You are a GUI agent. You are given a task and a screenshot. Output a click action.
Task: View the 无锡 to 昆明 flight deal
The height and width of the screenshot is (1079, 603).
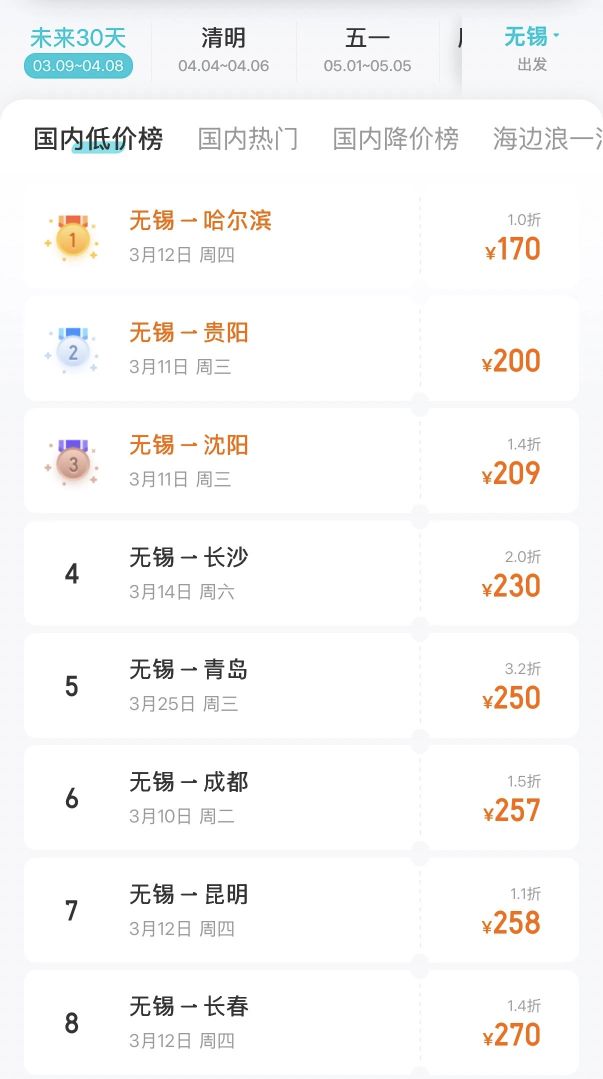click(x=300, y=910)
